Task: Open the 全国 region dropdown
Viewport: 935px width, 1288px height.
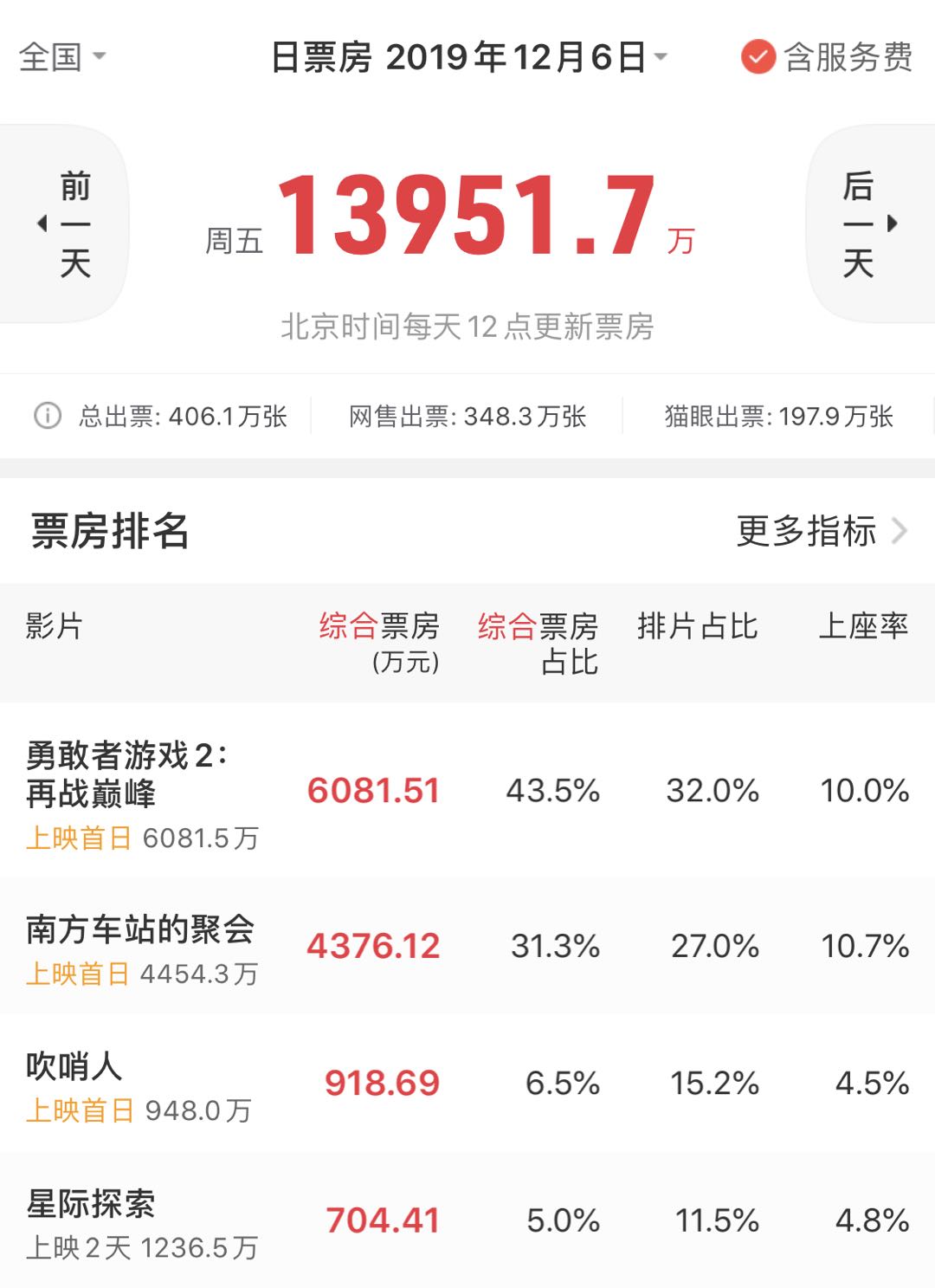Action: (61, 57)
